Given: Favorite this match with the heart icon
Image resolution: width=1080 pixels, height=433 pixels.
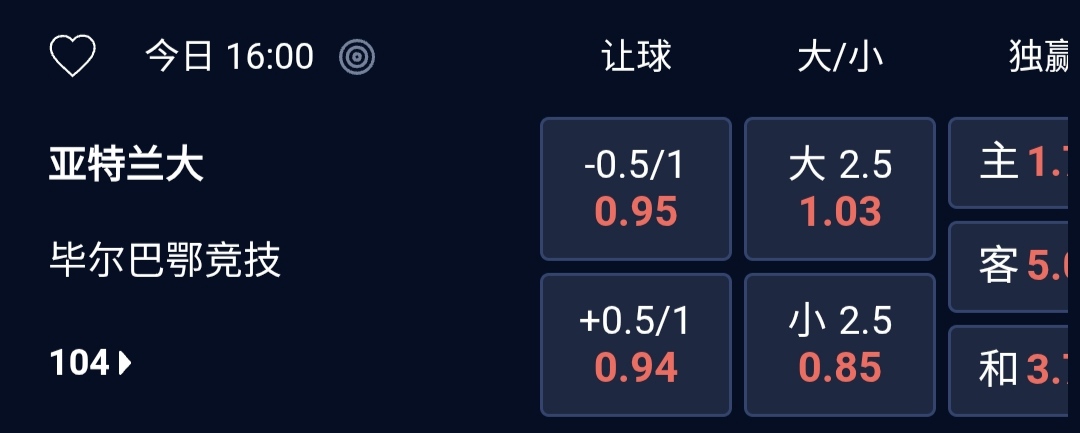Looking at the screenshot, I should pos(72,57).
